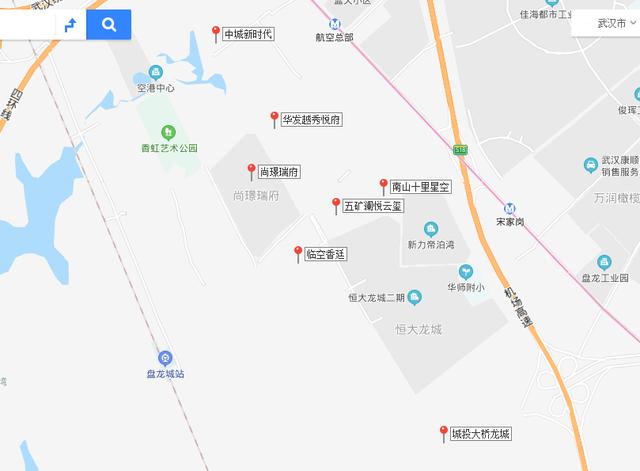Tap the 恒大龙城二期 residence icon
Viewport: 640px width, 471px height.
point(414,297)
